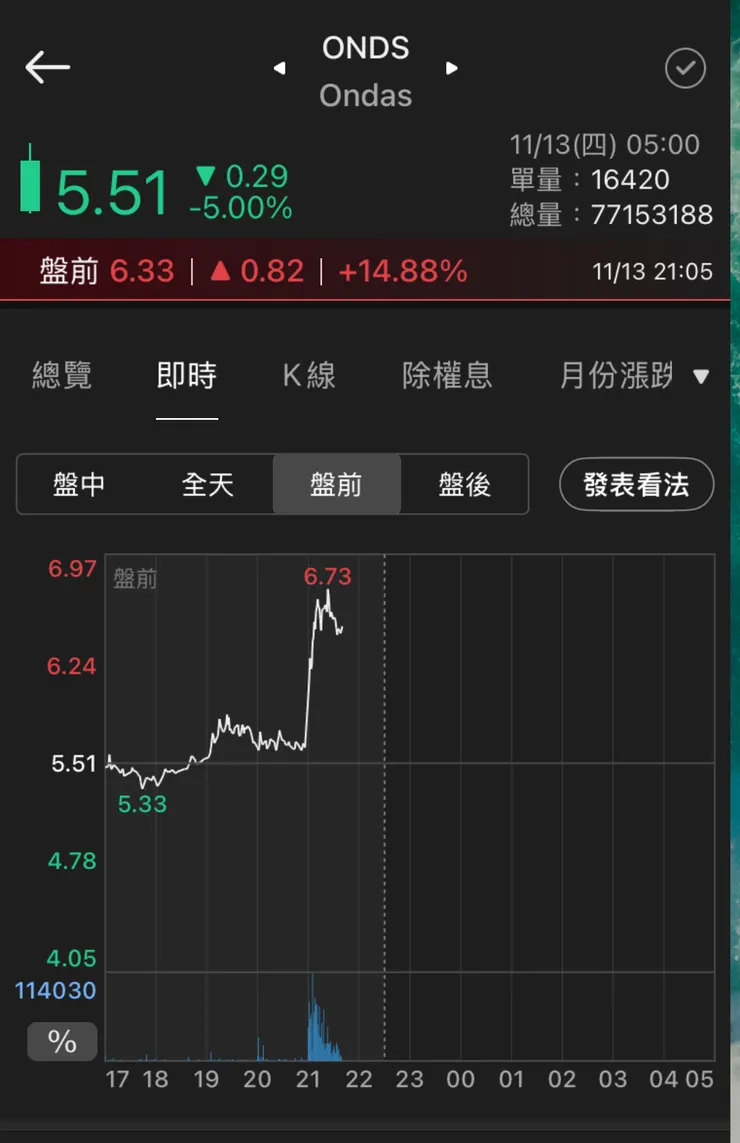Click the 發表看法 comment button
This screenshot has width=740, height=1143.
coord(636,483)
